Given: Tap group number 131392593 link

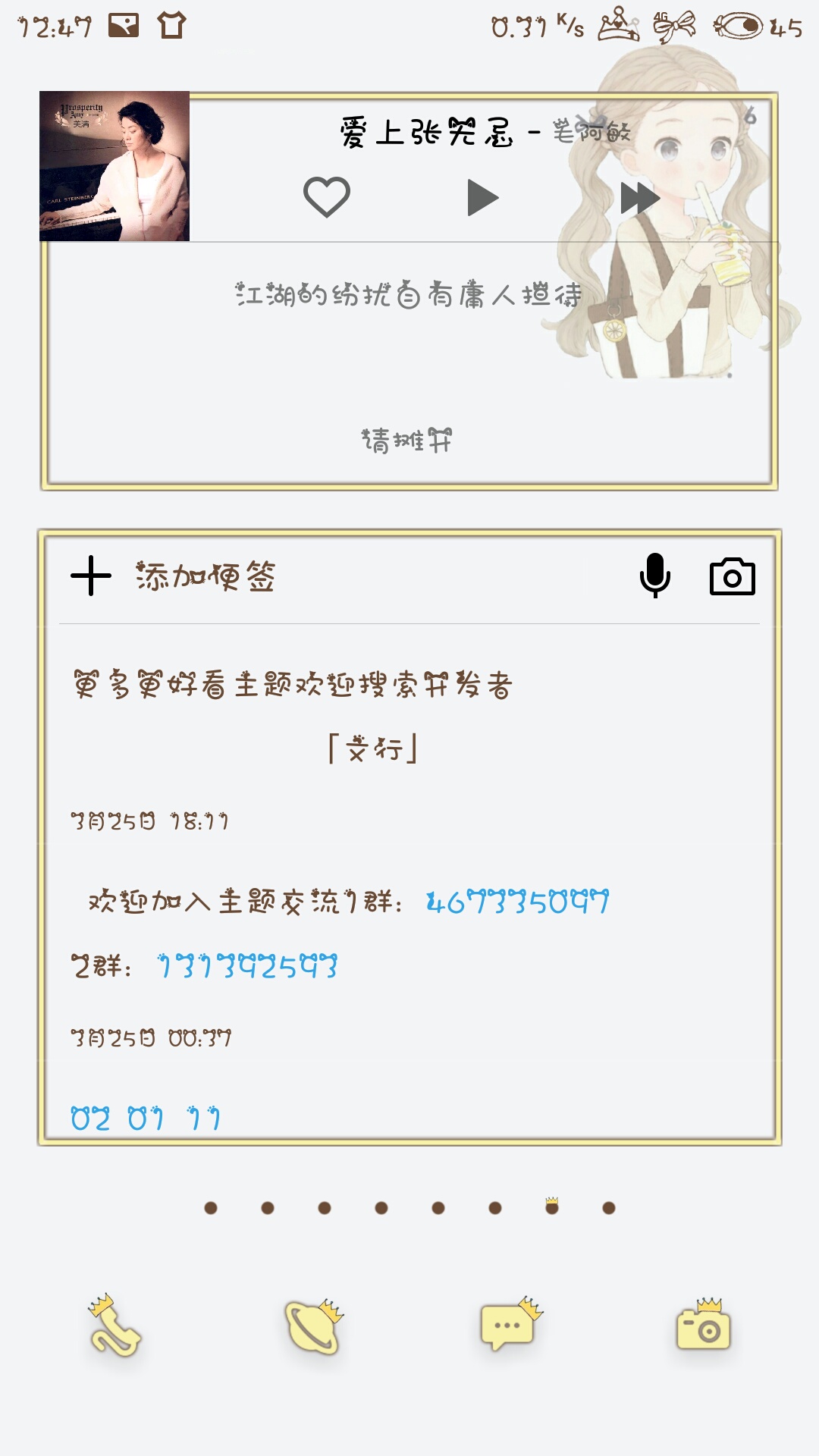Looking at the screenshot, I should click(x=247, y=967).
